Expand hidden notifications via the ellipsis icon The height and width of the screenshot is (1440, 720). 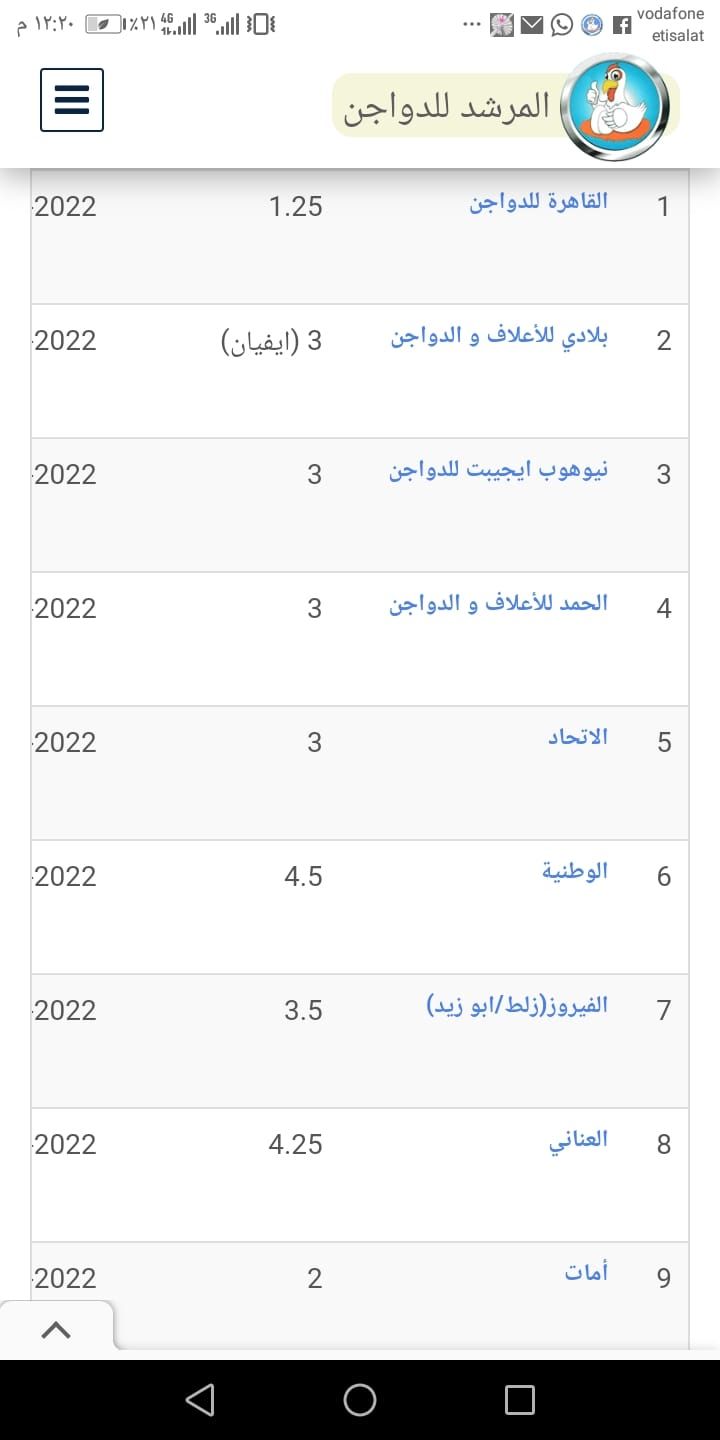[x=470, y=25]
